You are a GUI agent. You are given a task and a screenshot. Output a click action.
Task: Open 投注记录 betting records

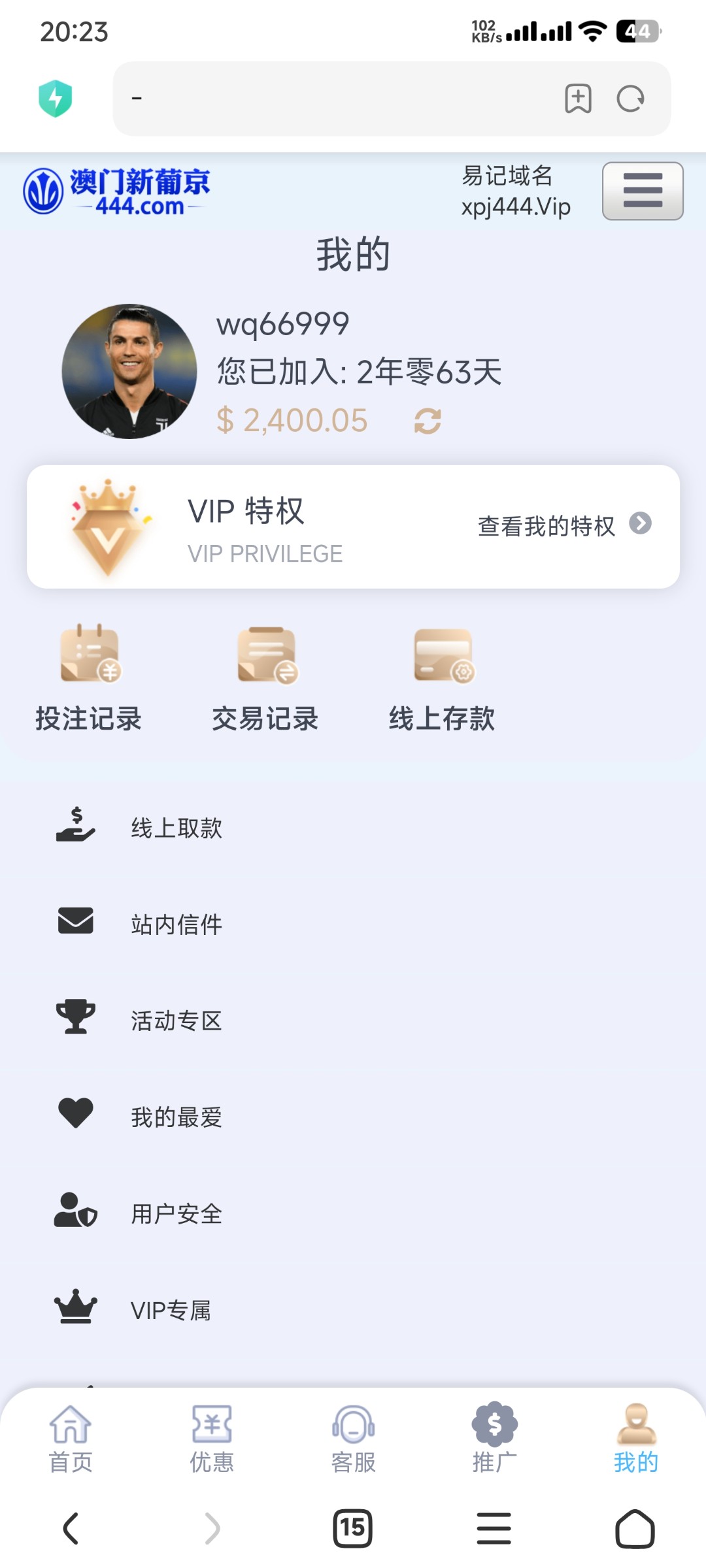point(89,678)
